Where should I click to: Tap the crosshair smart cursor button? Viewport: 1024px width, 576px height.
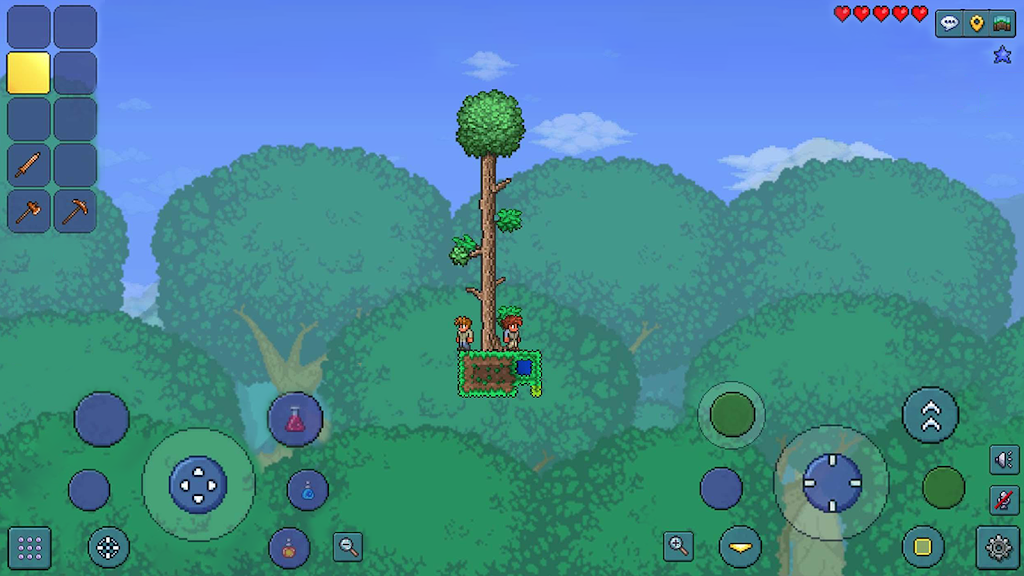[108, 547]
